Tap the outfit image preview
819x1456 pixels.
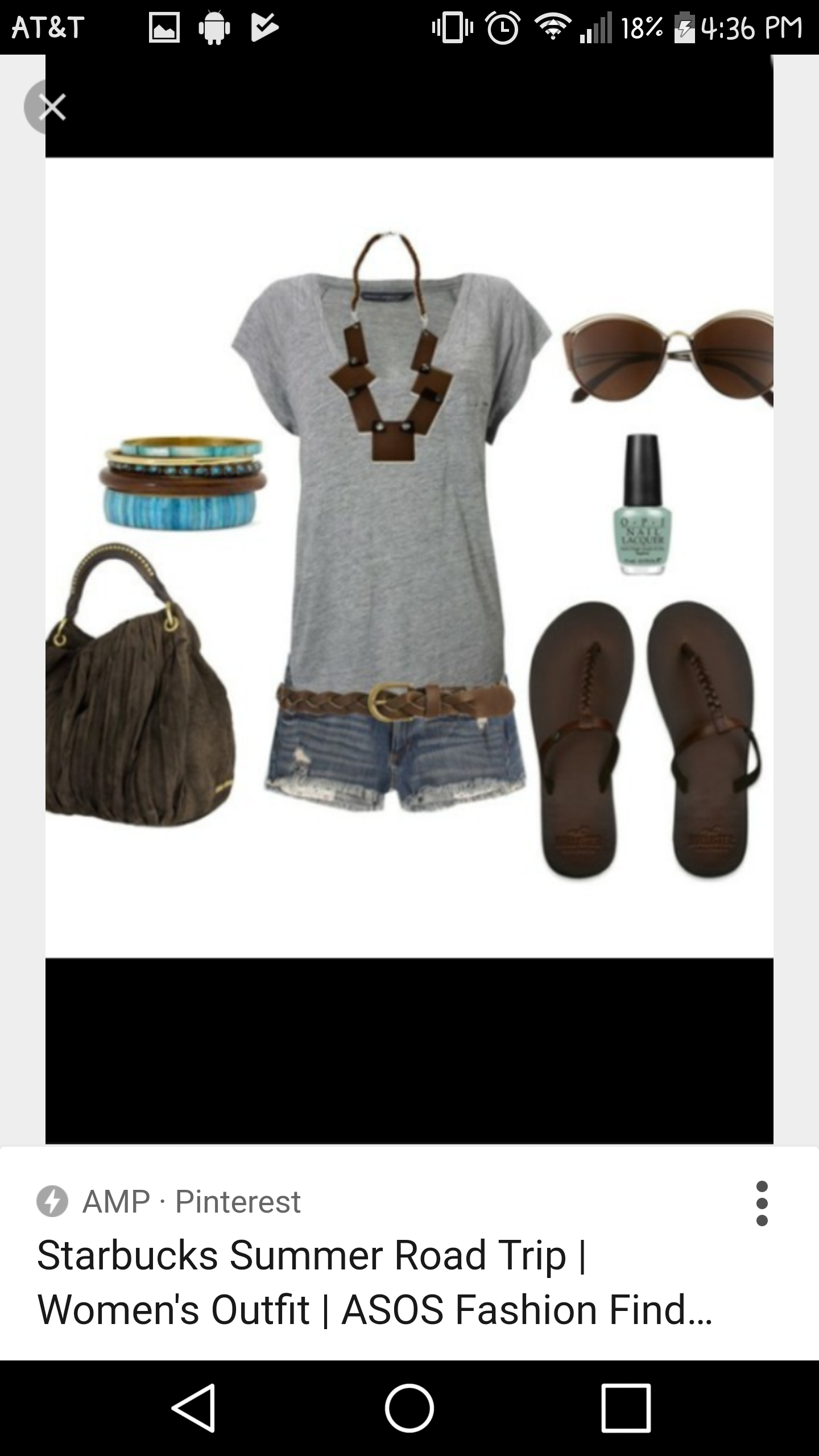point(409,557)
